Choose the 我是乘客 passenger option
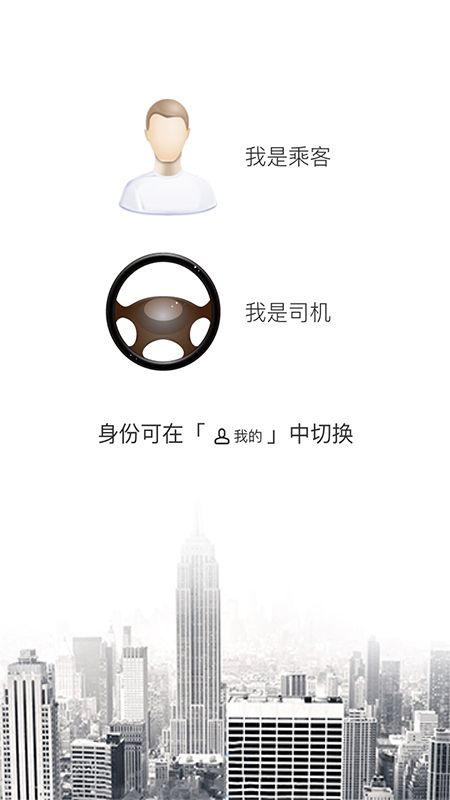The width and height of the screenshot is (450, 800). tap(225, 156)
